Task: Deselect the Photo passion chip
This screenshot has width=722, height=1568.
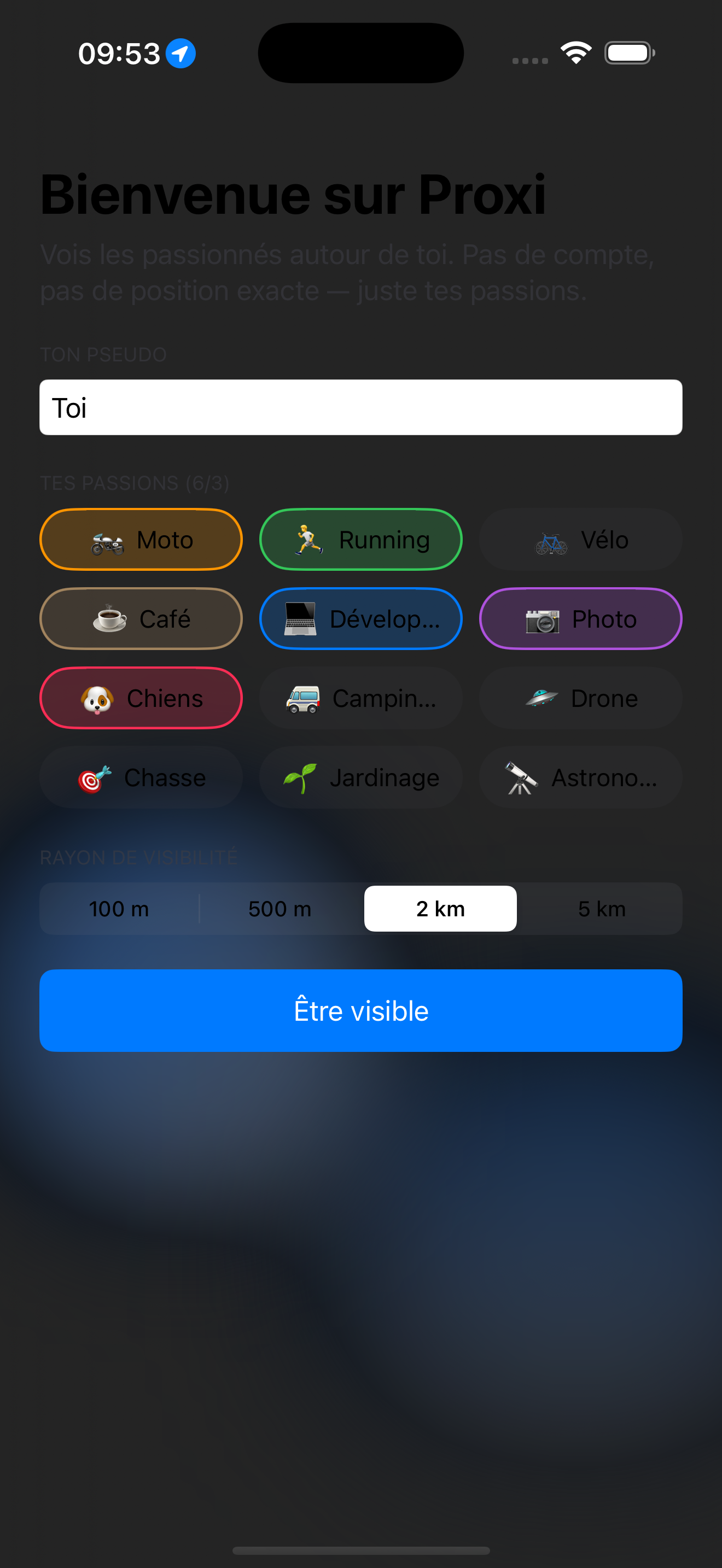Action: point(581,618)
